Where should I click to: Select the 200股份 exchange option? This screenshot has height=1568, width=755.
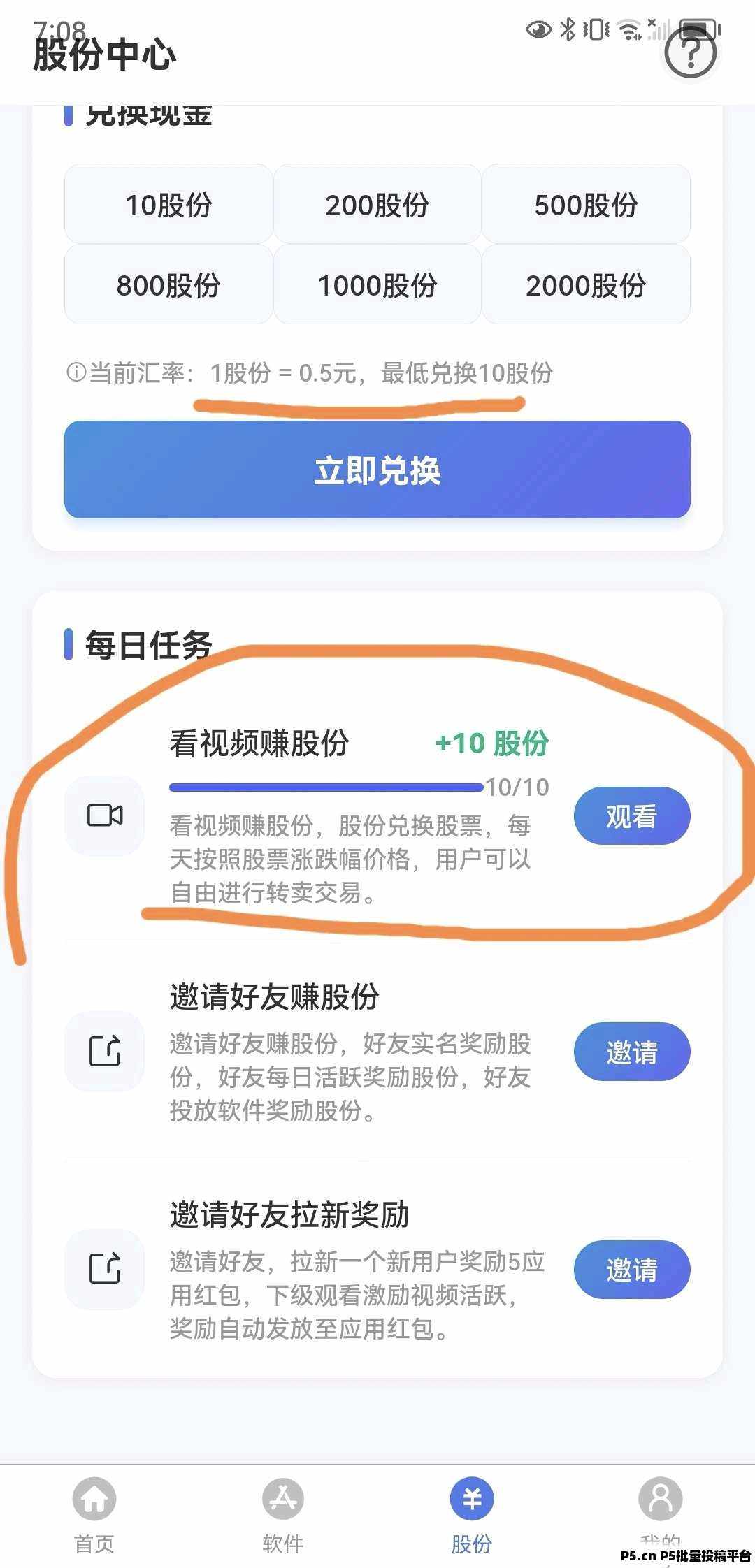point(377,204)
